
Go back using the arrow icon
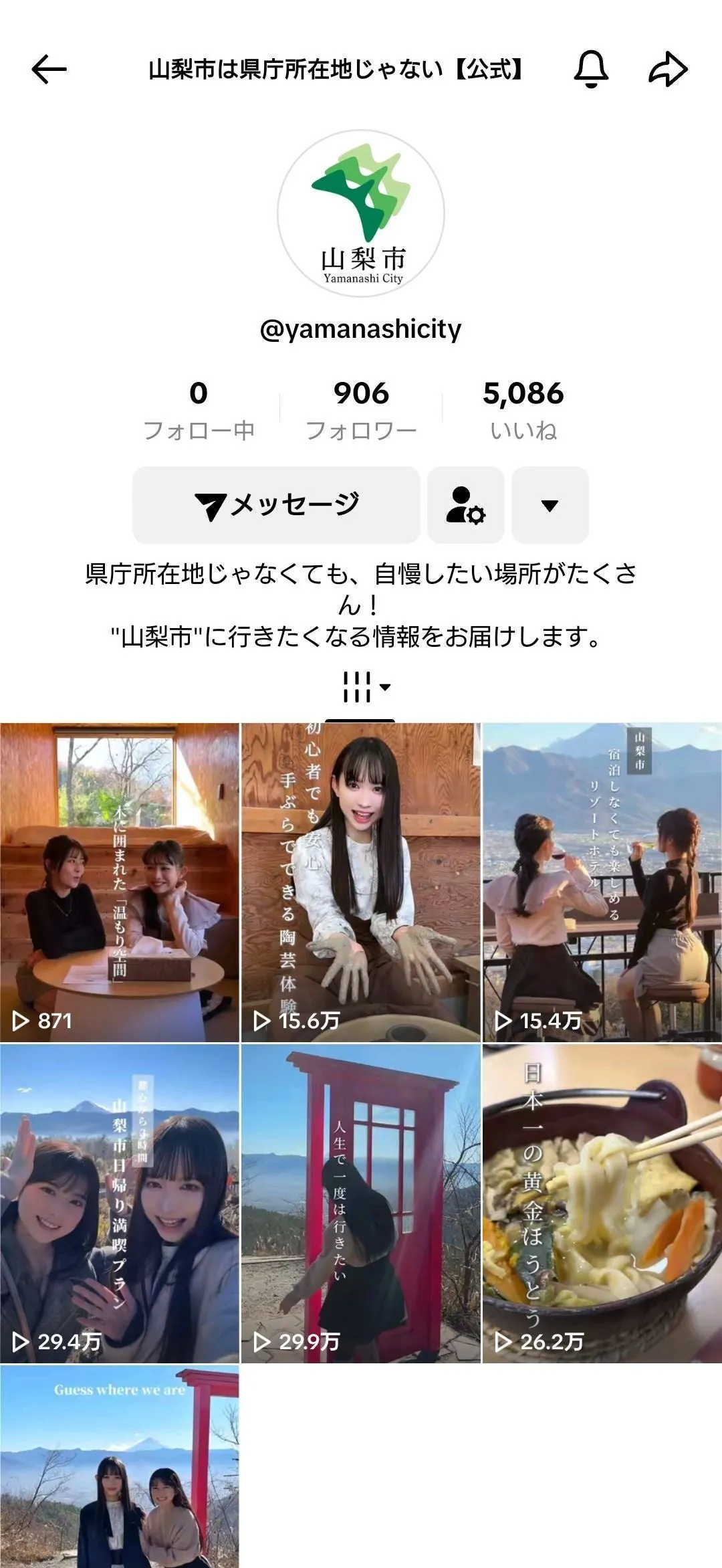49,69
